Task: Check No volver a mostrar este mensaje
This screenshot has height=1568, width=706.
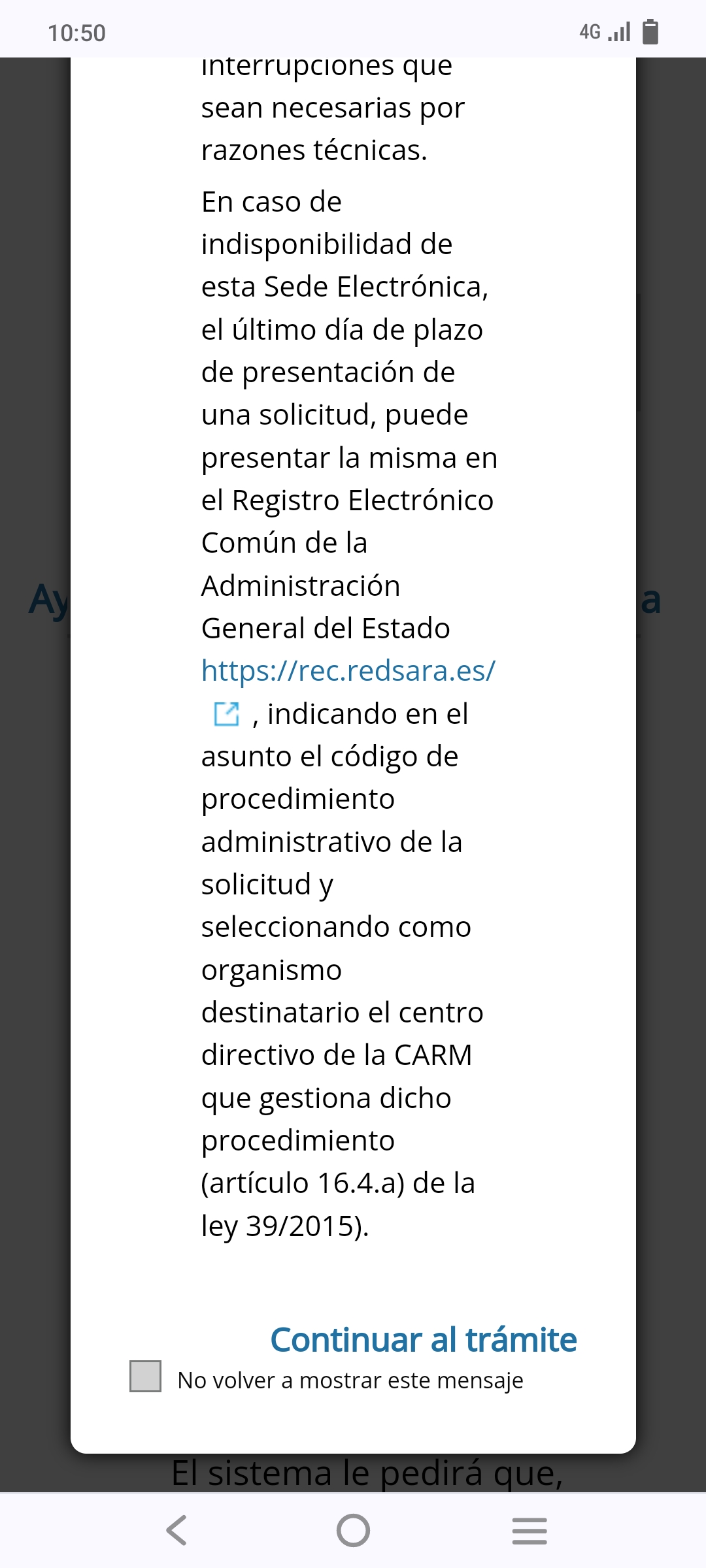Action: point(145,1377)
